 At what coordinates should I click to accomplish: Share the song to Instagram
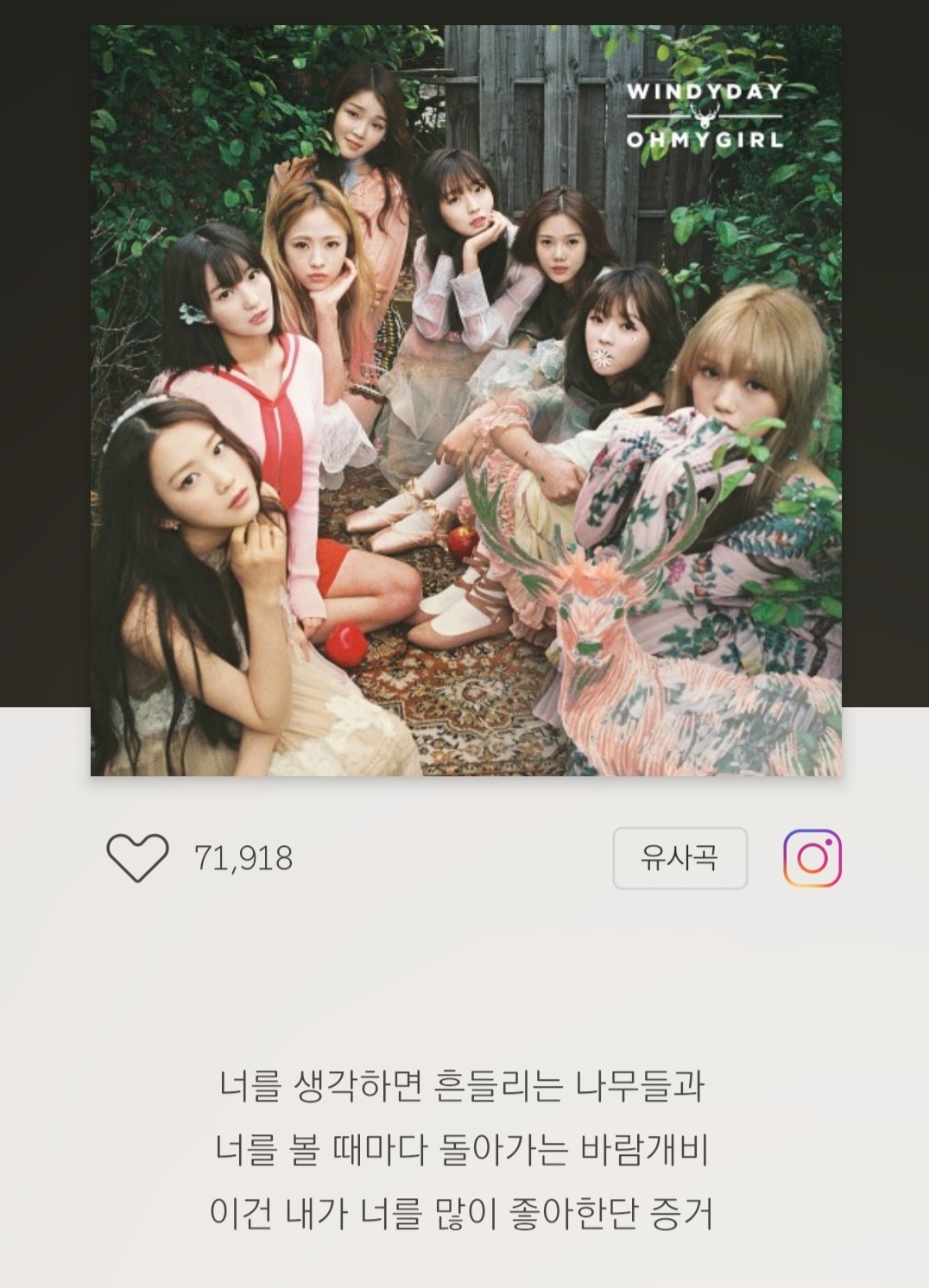tap(812, 858)
